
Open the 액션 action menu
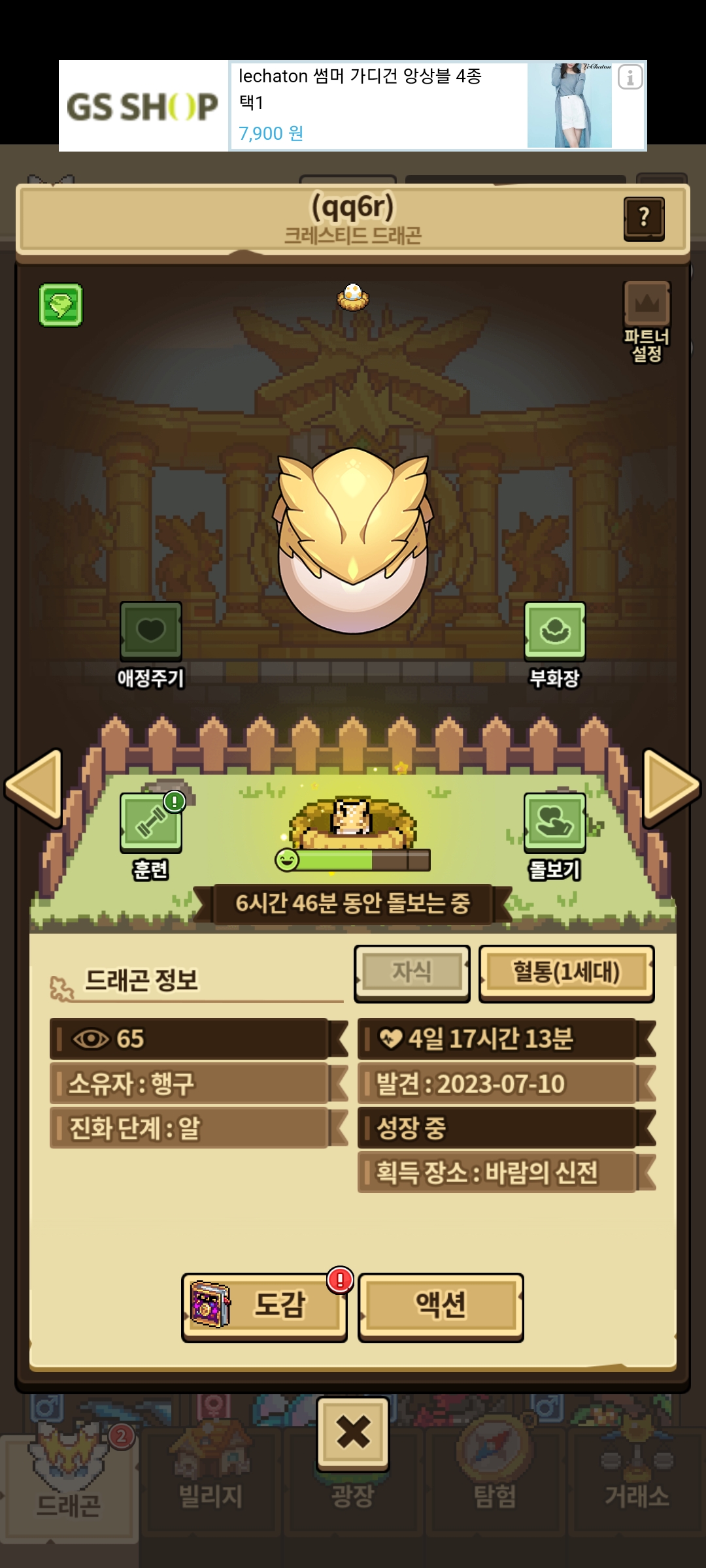(x=441, y=1305)
